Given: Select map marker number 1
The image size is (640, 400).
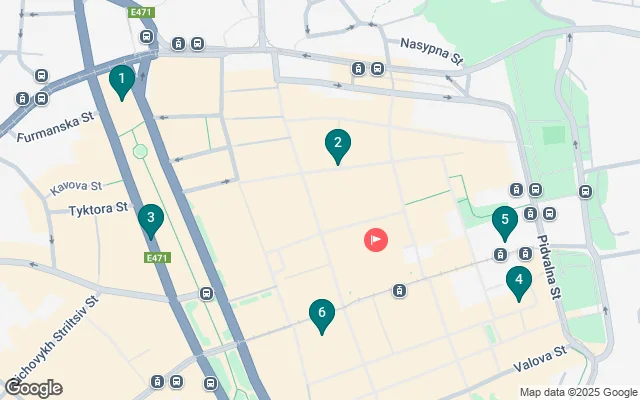Looking at the screenshot, I should 121,79.
